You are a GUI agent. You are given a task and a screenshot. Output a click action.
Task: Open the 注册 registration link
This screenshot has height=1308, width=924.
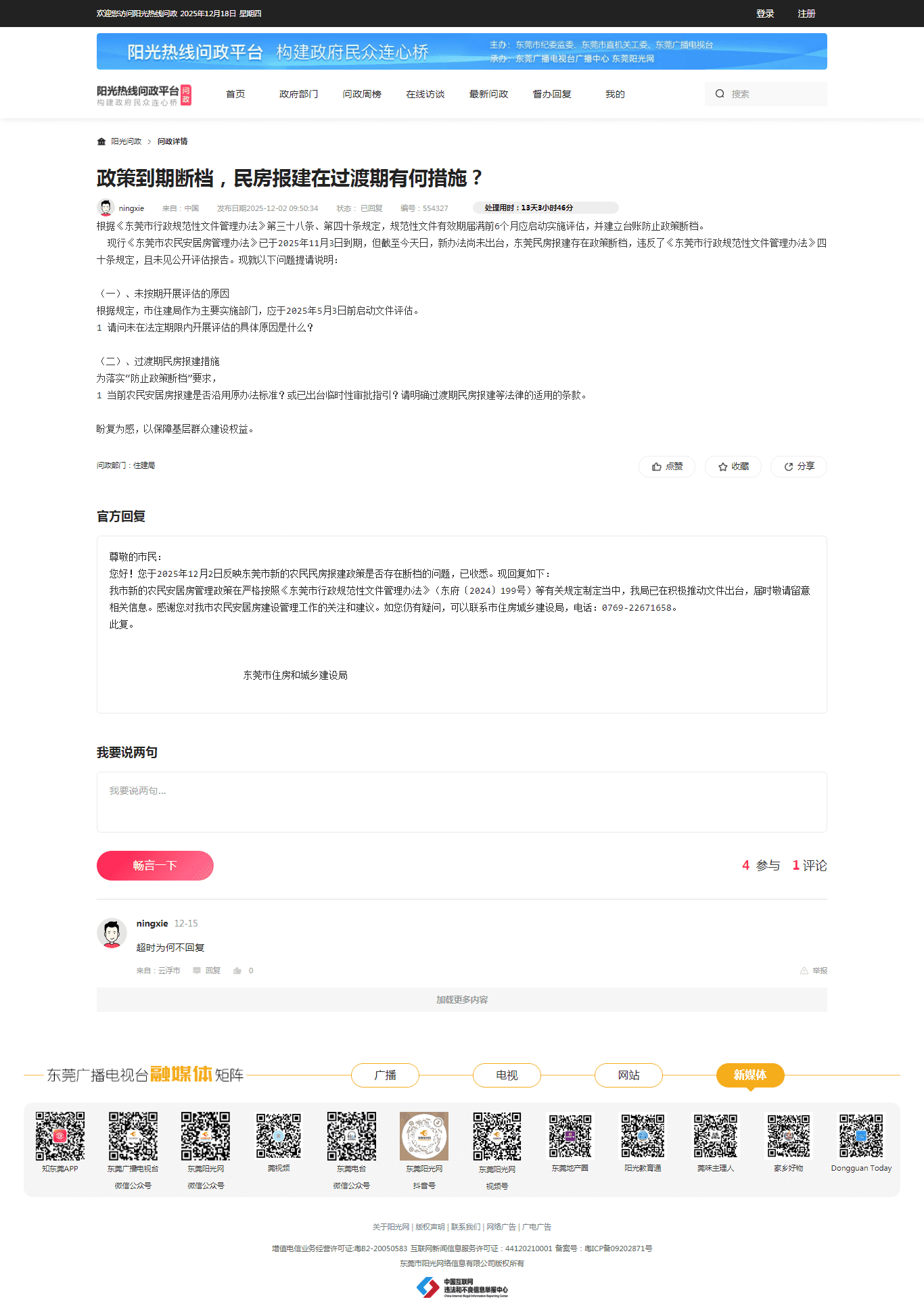pyautogui.click(x=806, y=14)
